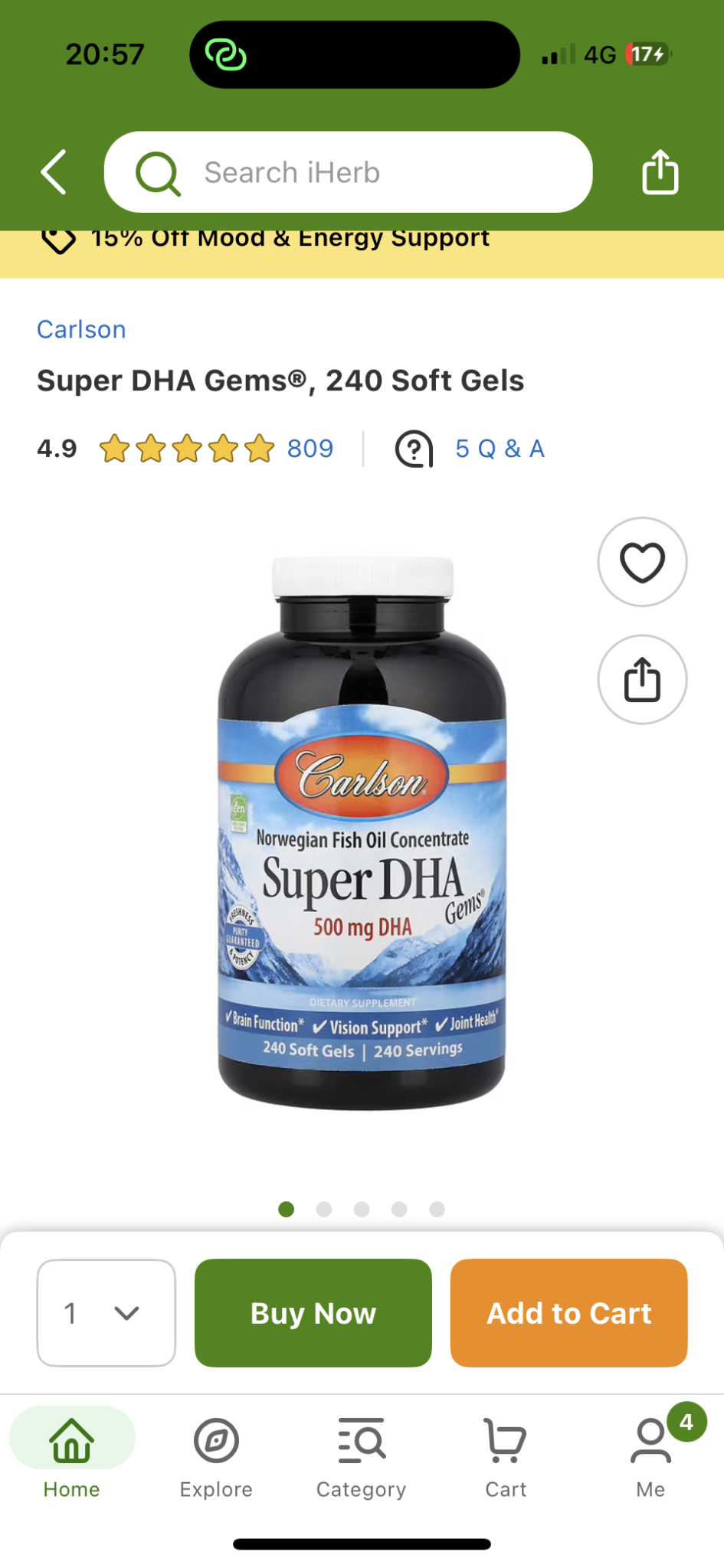
Task: Open the 15% Off Mood & Energy Support banner
Action: coord(290,240)
